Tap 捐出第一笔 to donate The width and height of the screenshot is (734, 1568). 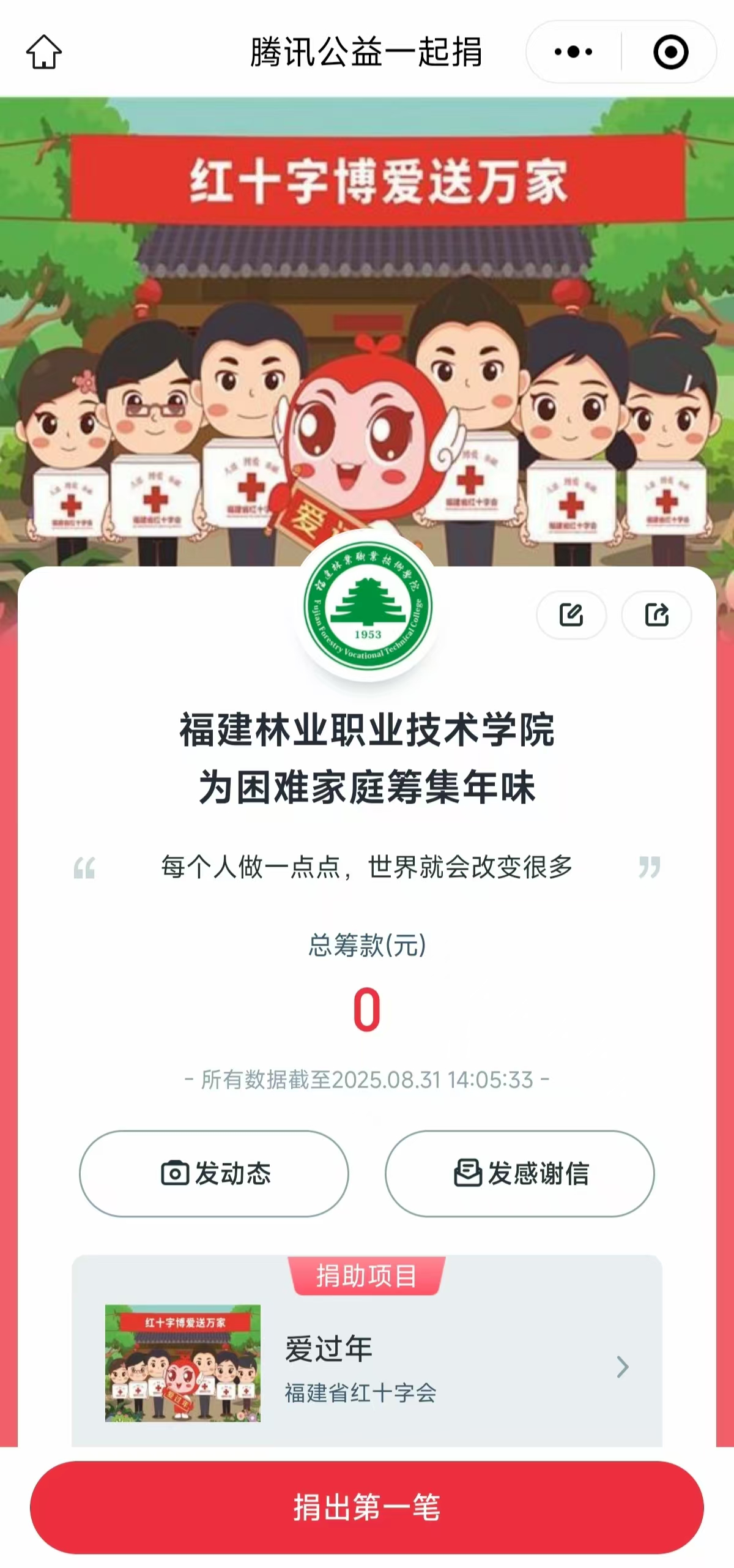coord(367,1507)
